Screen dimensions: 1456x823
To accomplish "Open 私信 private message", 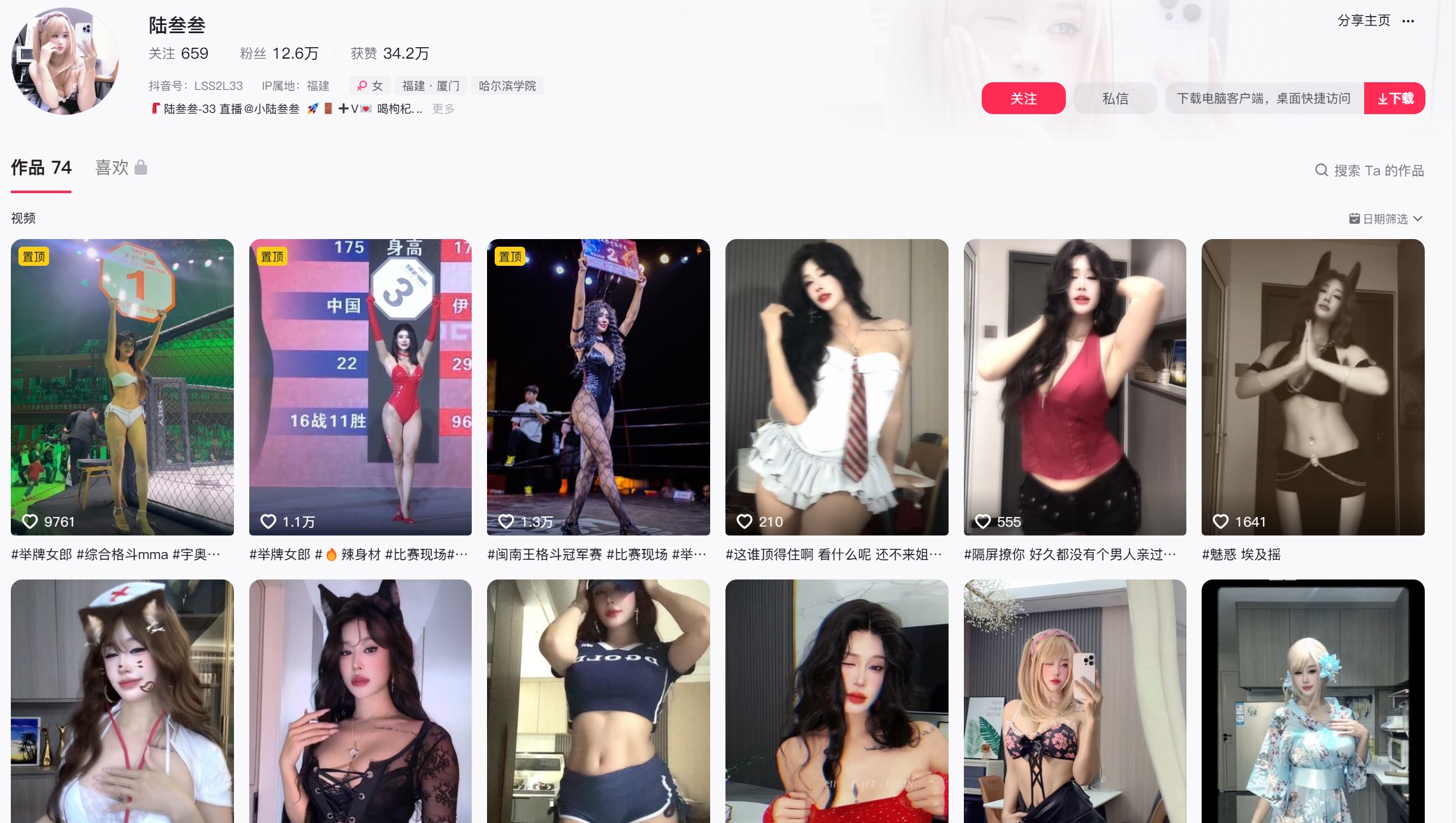I will pos(1114,98).
